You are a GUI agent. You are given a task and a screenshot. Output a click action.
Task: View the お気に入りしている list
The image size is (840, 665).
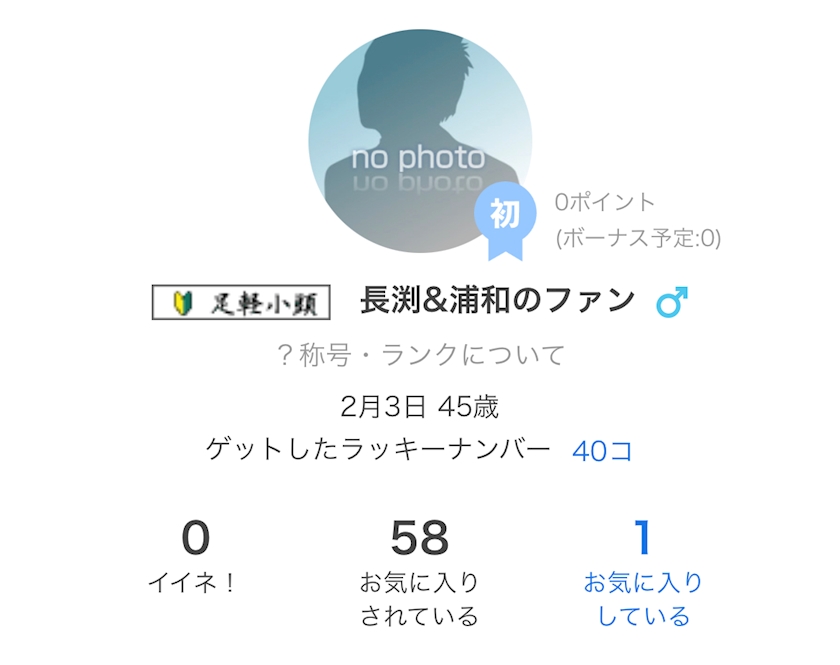click(643, 572)
